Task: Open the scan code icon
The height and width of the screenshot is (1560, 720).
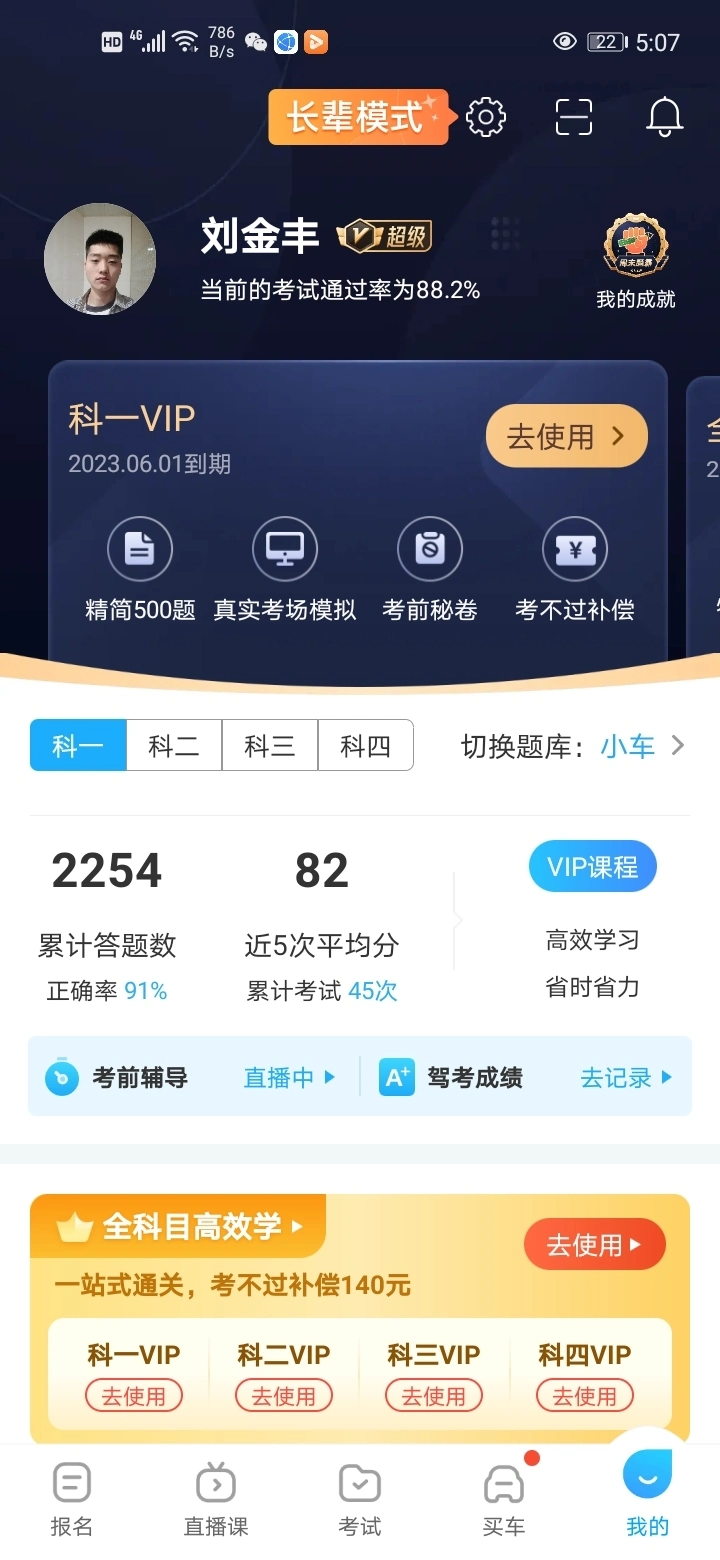Action: pos(574,117)
